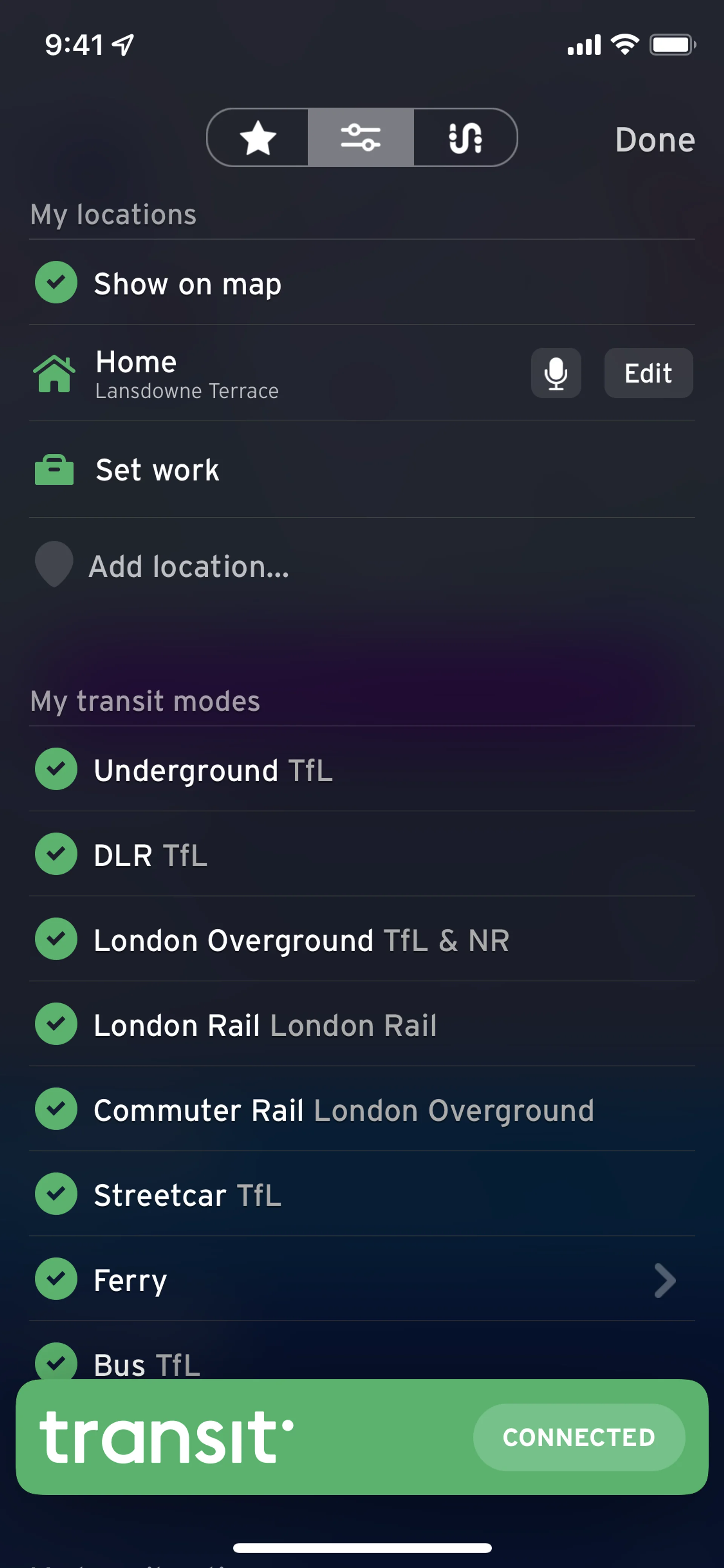Switch to the favorites star tab

click(x=258, y=138)
